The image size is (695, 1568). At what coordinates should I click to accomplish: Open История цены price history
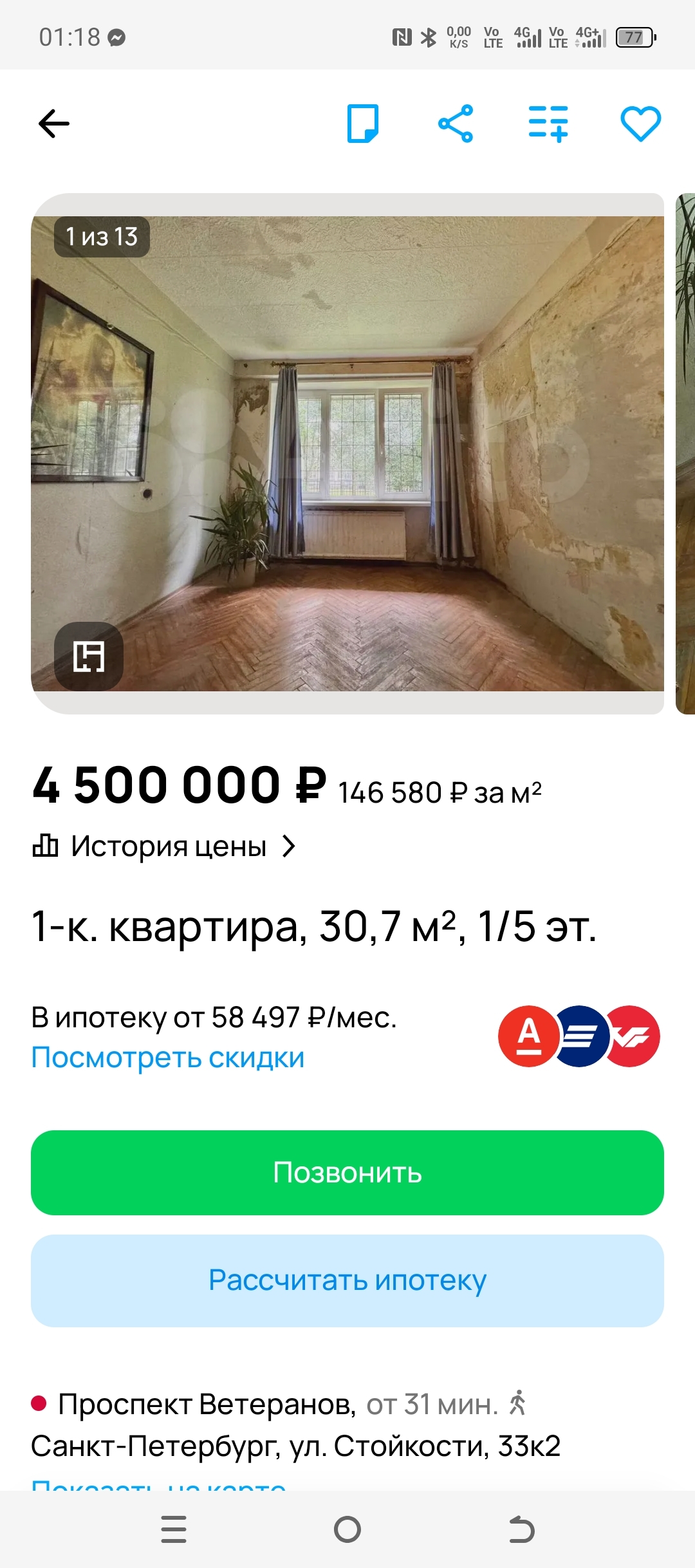164,846
